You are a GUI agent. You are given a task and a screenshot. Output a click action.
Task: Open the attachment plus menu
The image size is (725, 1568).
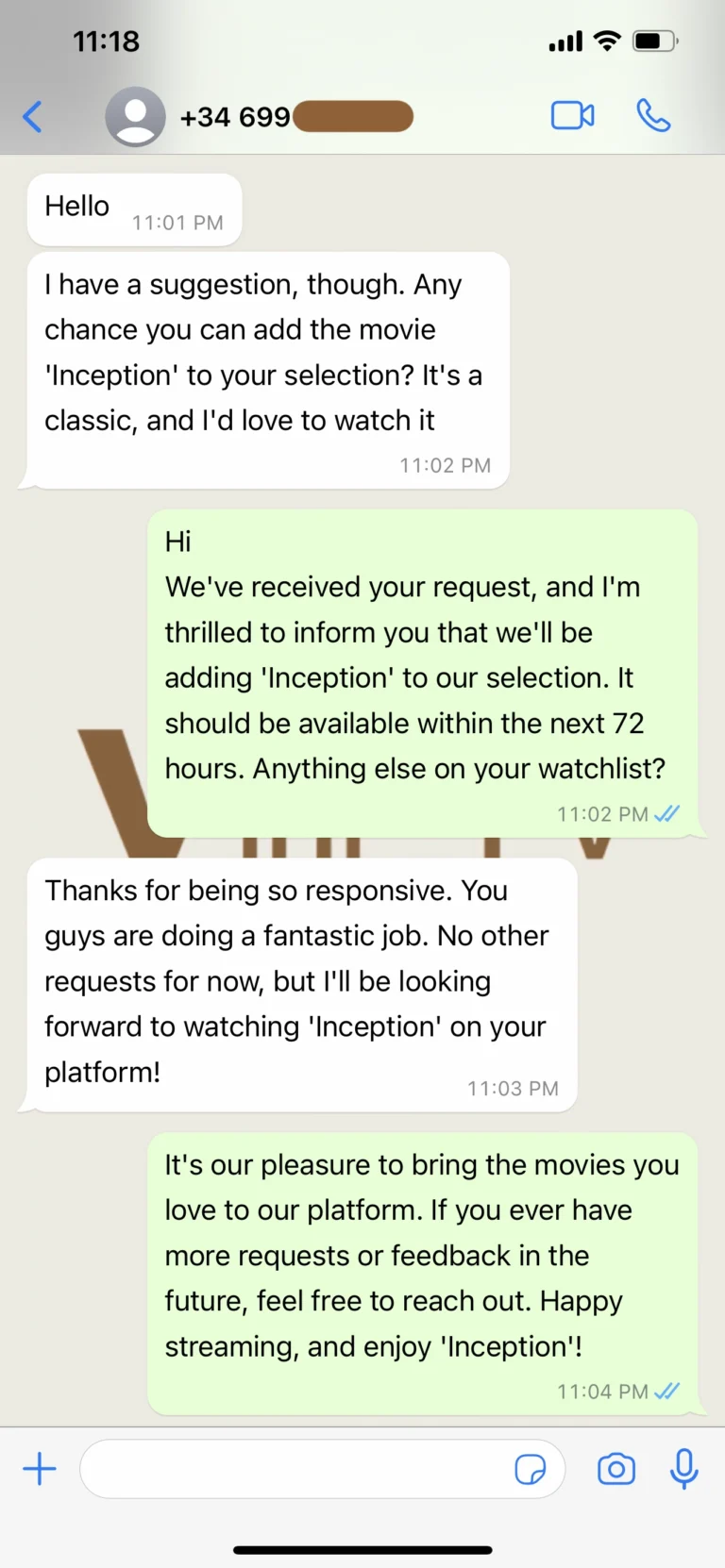[40, 1469]
